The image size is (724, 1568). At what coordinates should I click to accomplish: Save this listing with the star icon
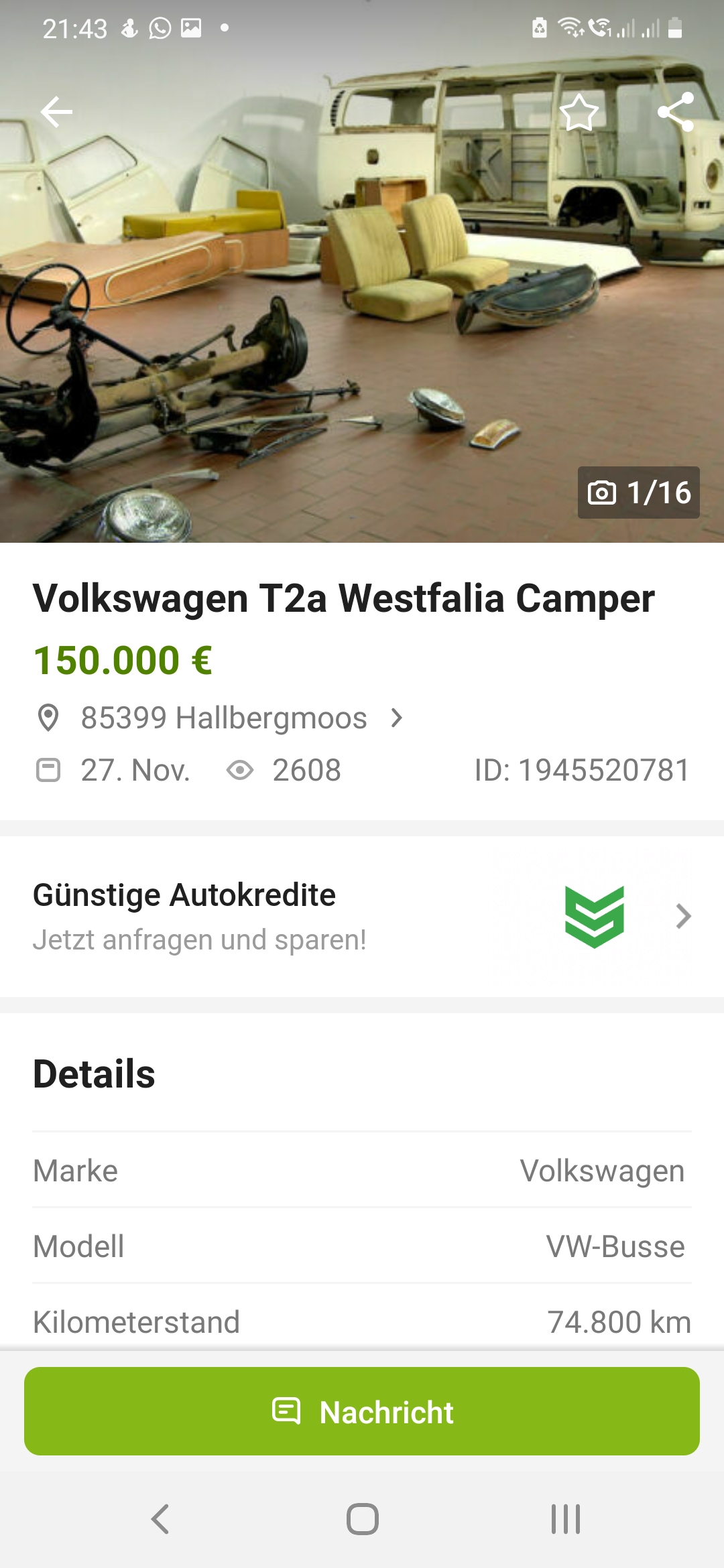point(579,112)
